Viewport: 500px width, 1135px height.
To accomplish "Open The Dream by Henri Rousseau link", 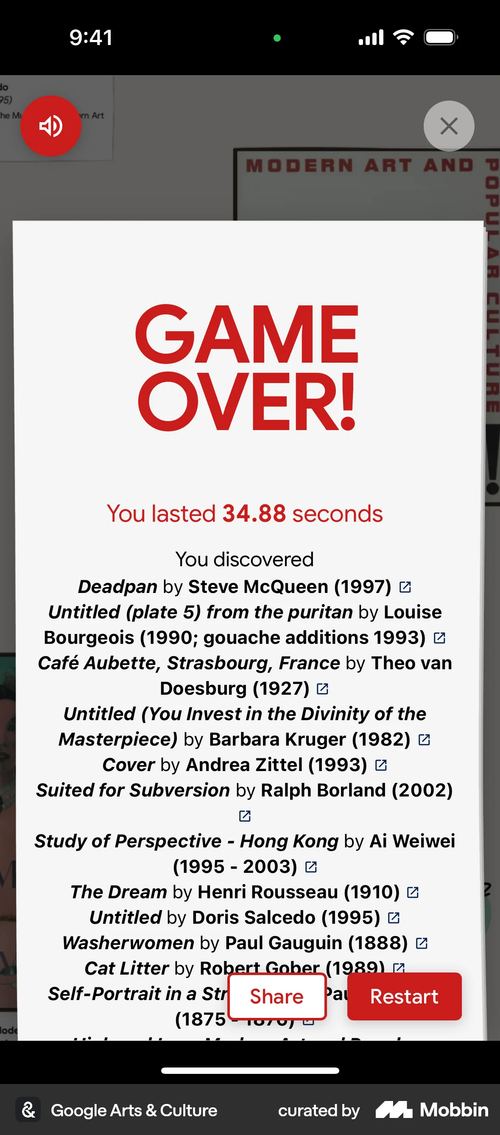I will pos(412,892).
